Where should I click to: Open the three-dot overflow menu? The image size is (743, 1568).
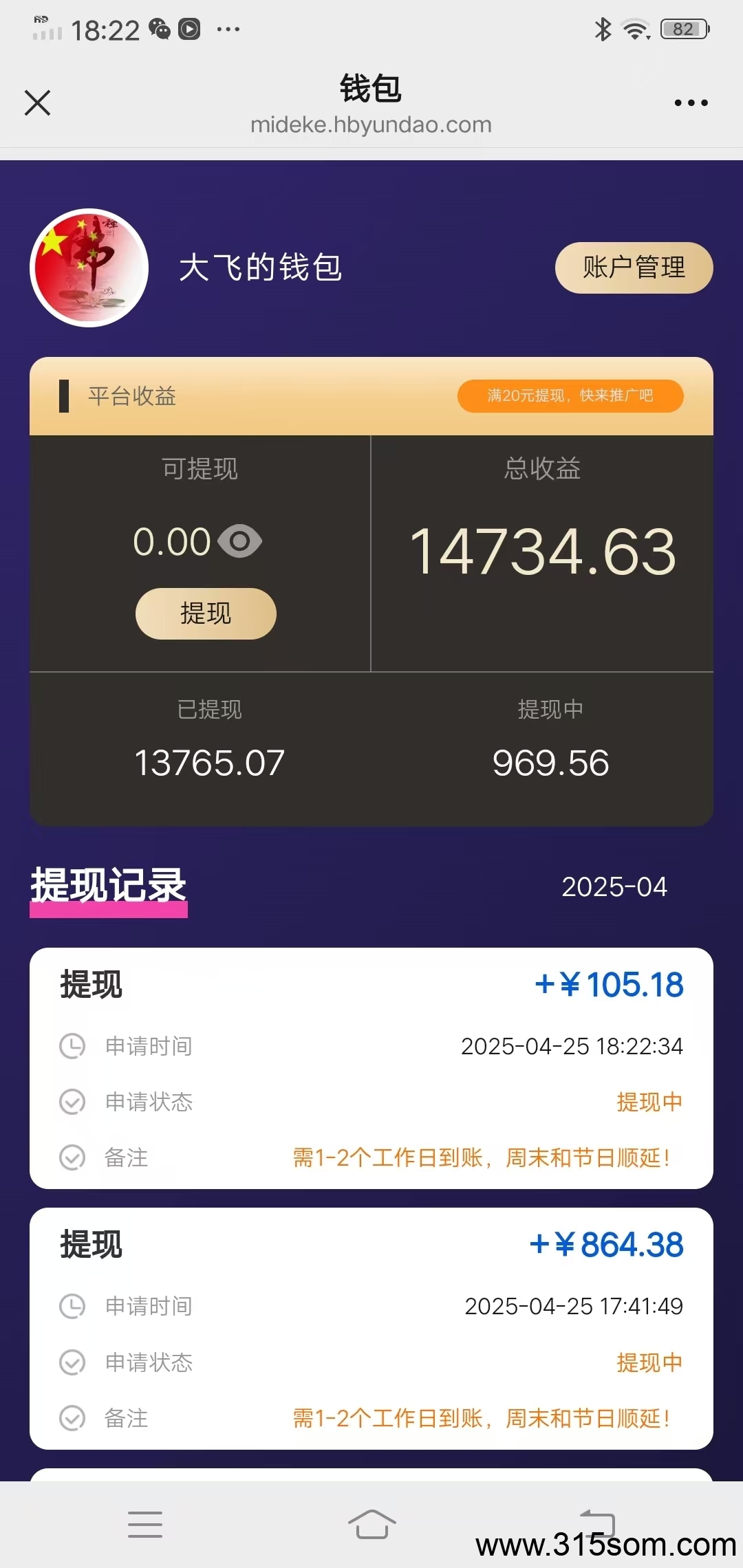click(x=691, y=103)
